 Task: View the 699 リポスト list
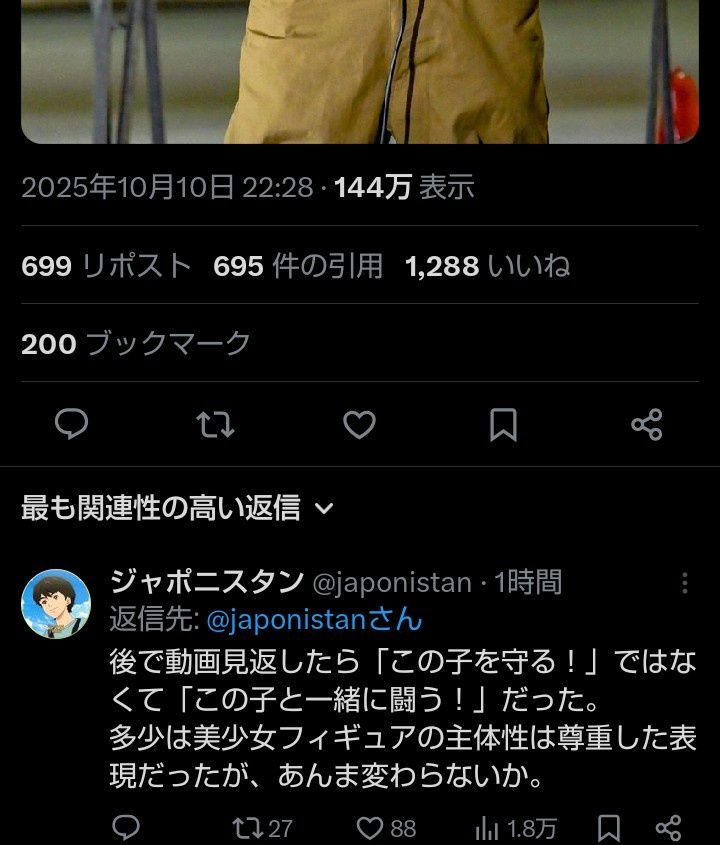[x=106, y=266]
